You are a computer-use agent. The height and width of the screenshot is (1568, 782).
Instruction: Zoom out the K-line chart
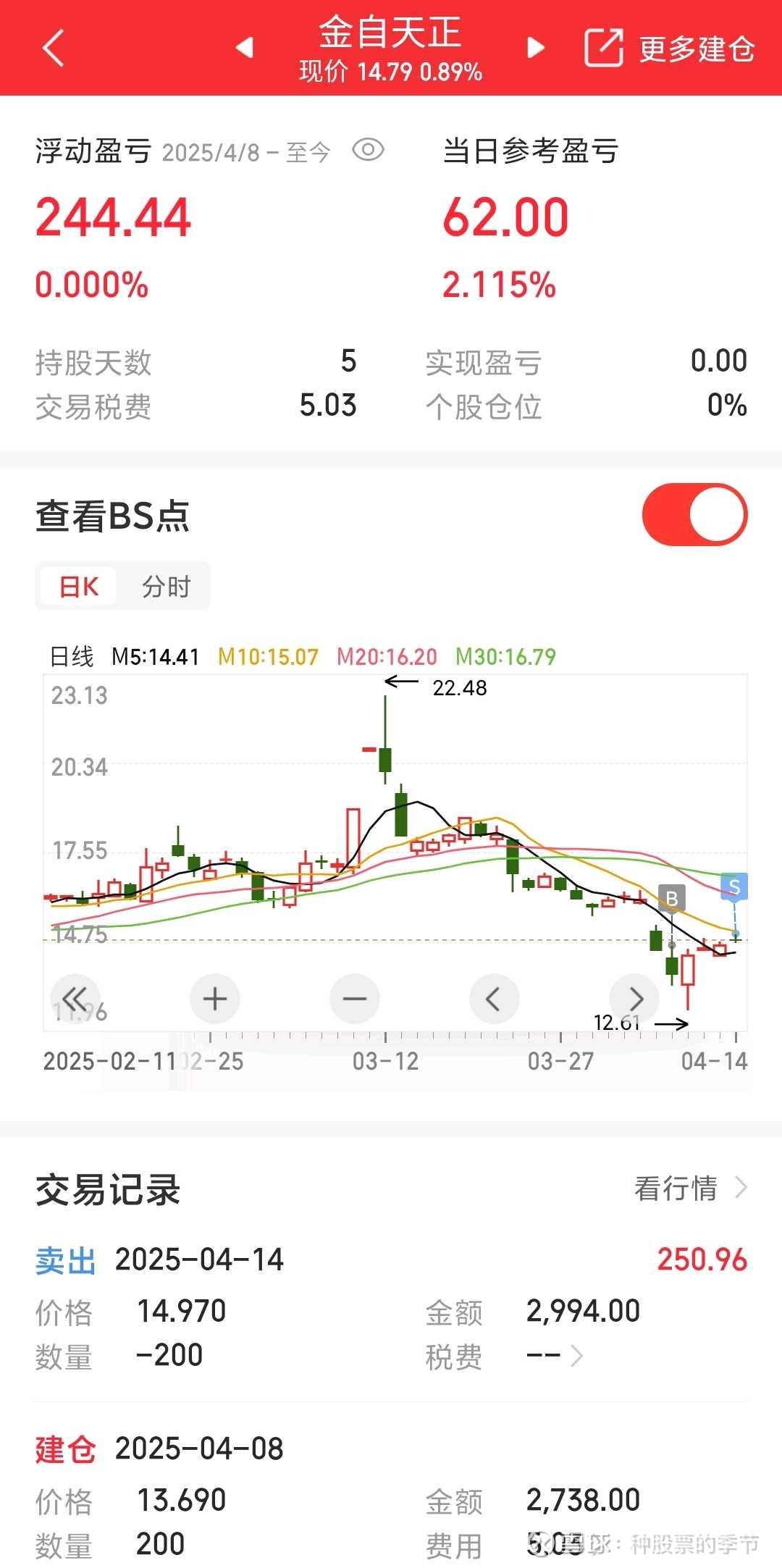coord(355,999)
